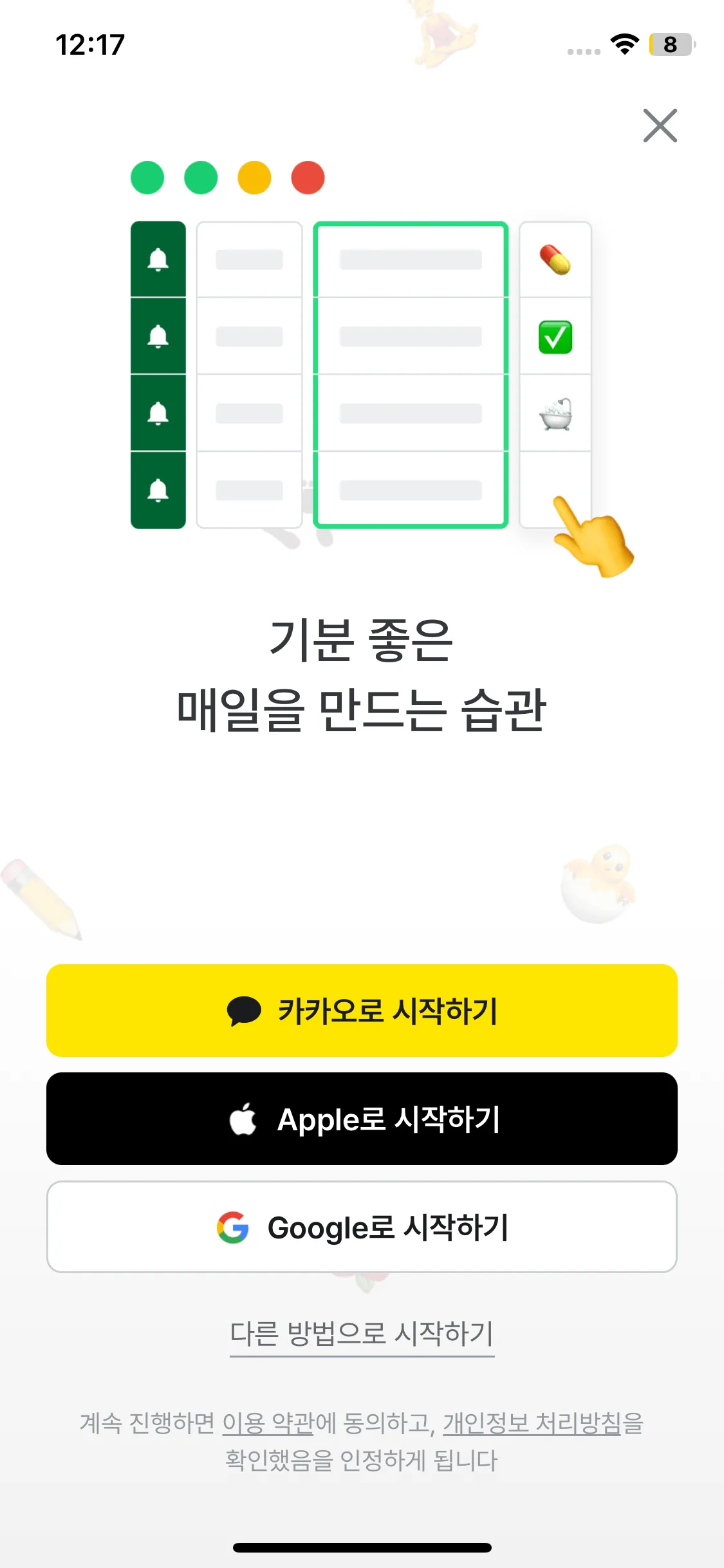Close the login screen with the X
The width and height of the screenshot is (724, 1568).
click(x=660, y=126)
